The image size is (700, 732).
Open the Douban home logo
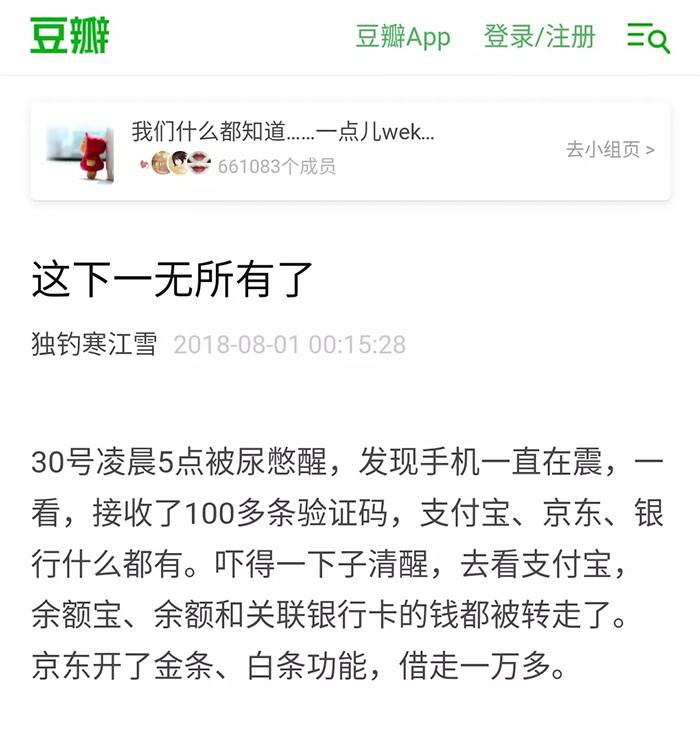(x=69, y=36)
